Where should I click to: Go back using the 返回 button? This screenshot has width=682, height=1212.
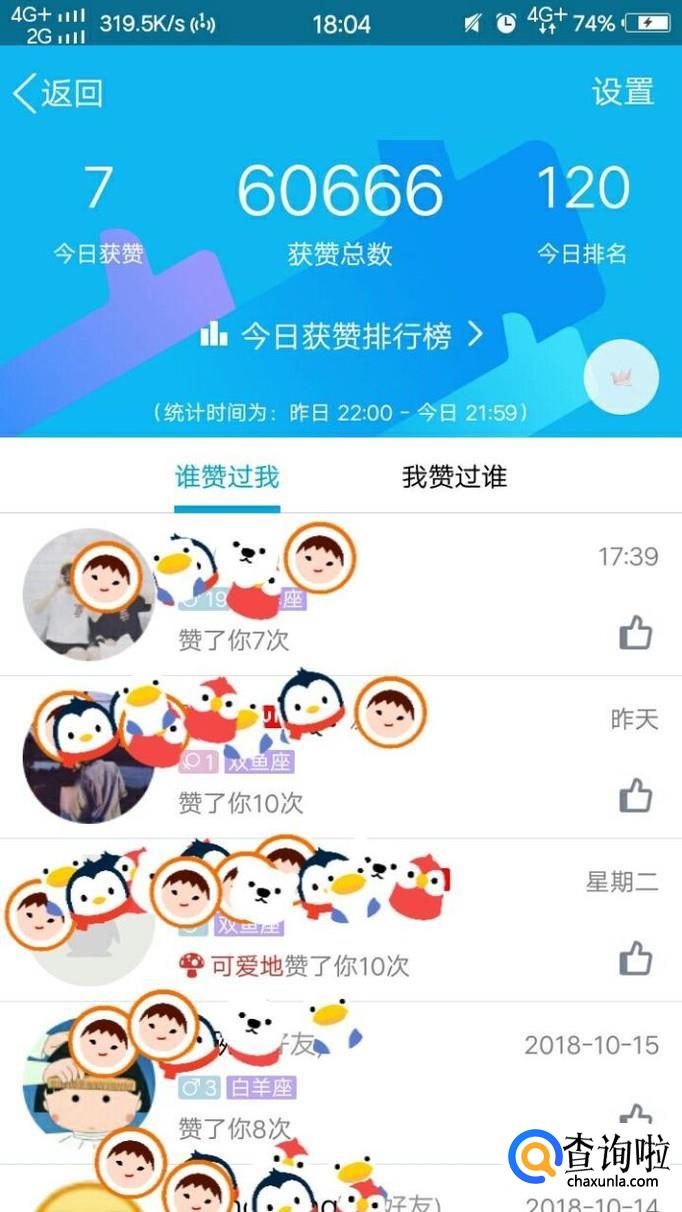(58, 93)
